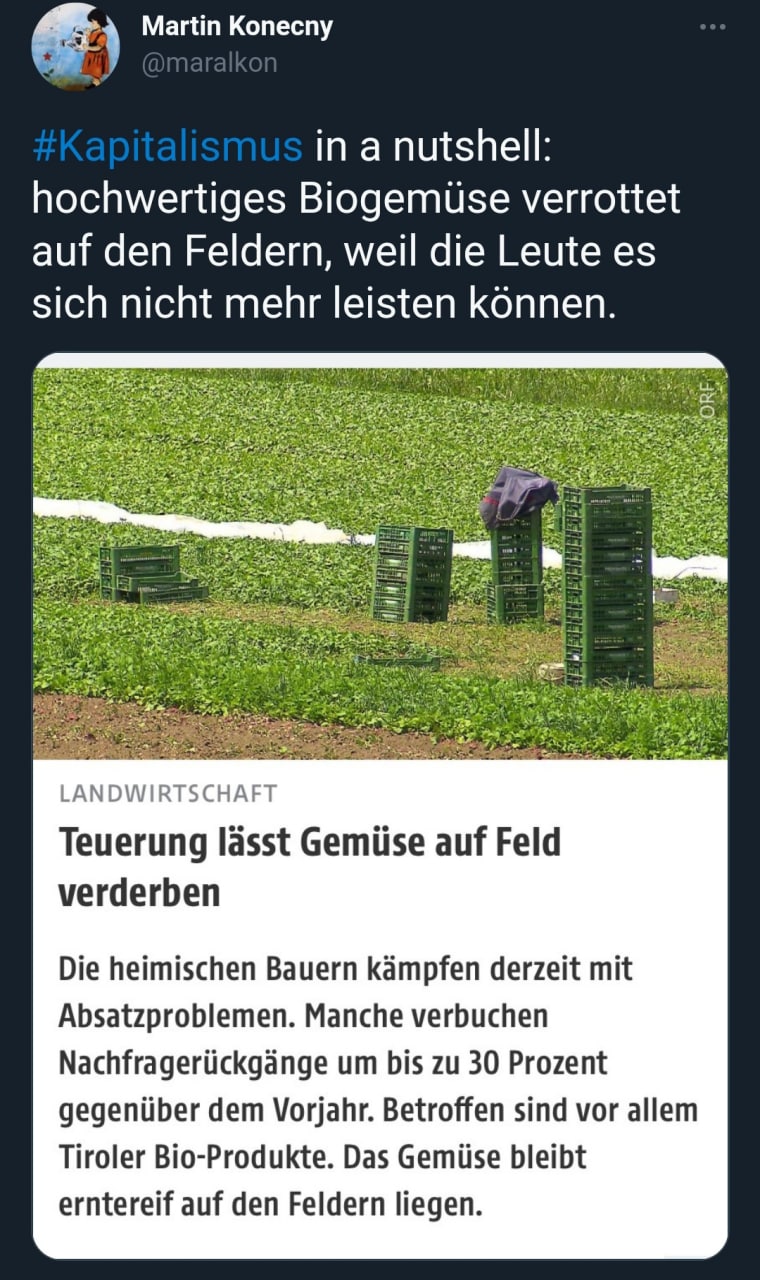Open Martin Konecny's profile picture
The image size is (760, 1280).
pos(75,46)
